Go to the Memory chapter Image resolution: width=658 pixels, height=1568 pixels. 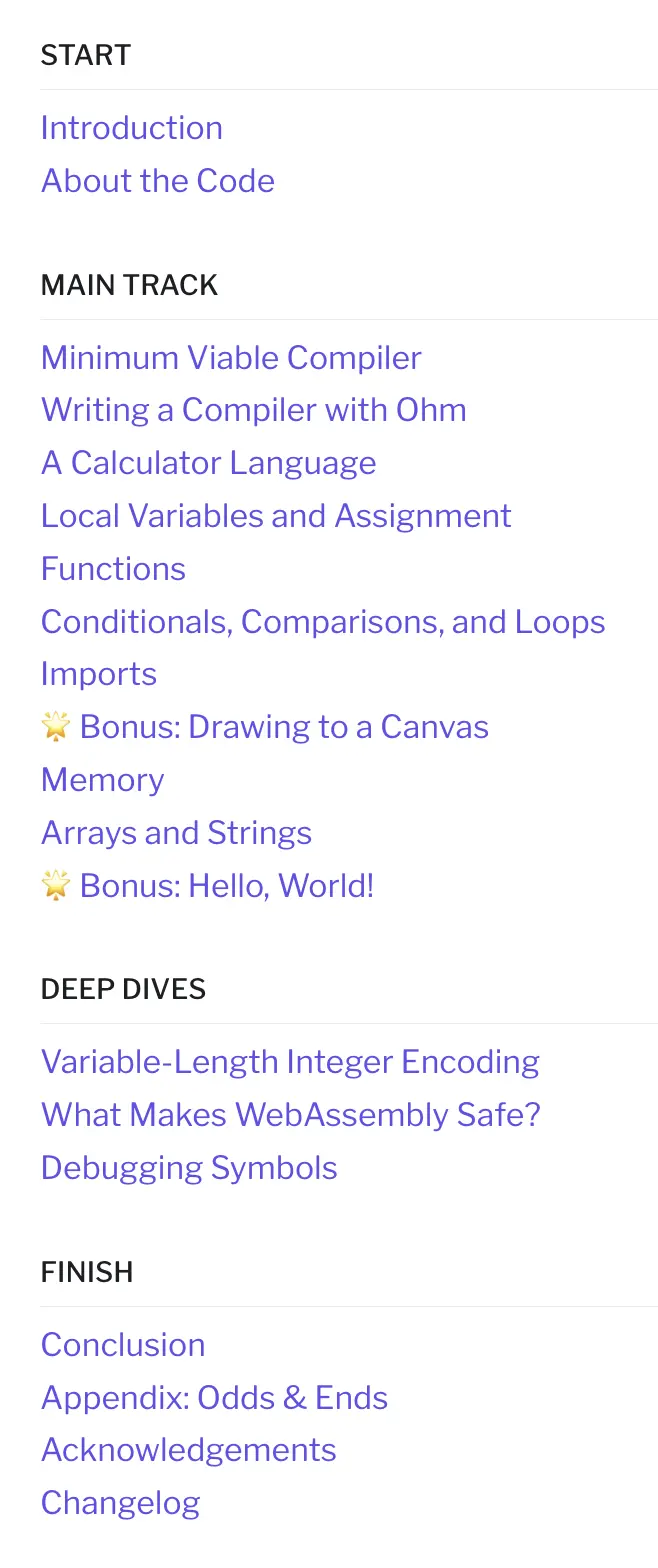click(x=102, y=780)
